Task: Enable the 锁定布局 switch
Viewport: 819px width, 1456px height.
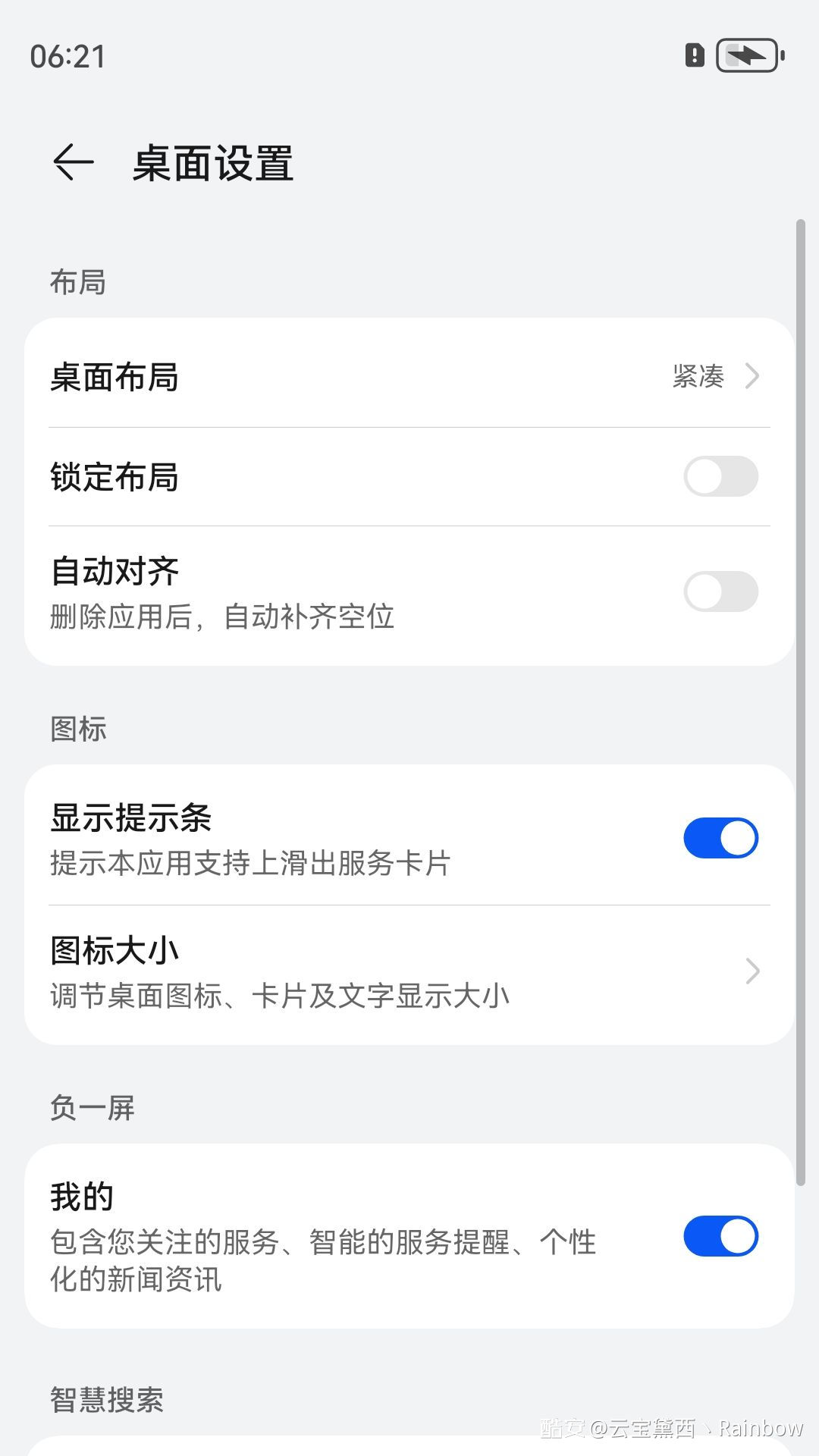Action: 720,477
